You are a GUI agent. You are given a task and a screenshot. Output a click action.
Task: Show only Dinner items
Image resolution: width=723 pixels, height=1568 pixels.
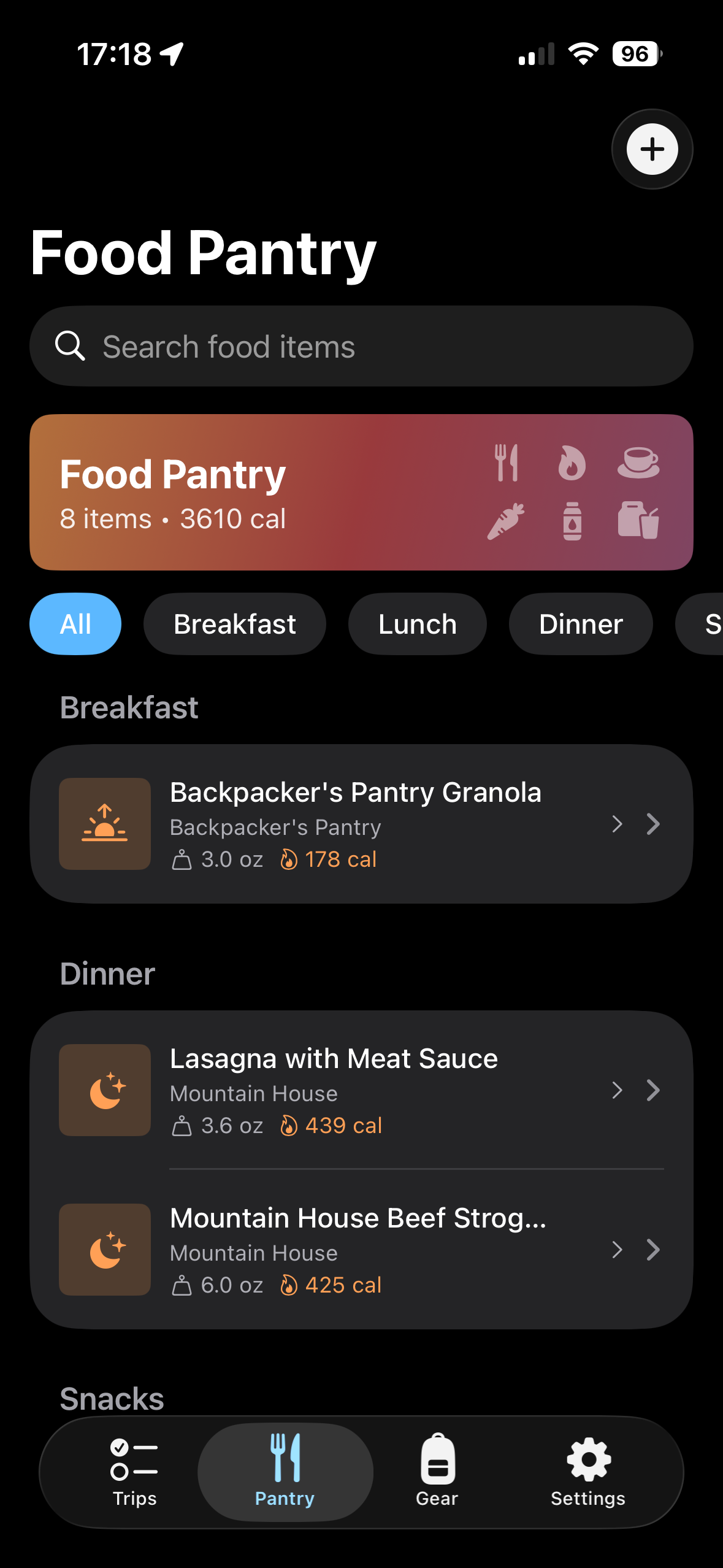coord(580,624)
